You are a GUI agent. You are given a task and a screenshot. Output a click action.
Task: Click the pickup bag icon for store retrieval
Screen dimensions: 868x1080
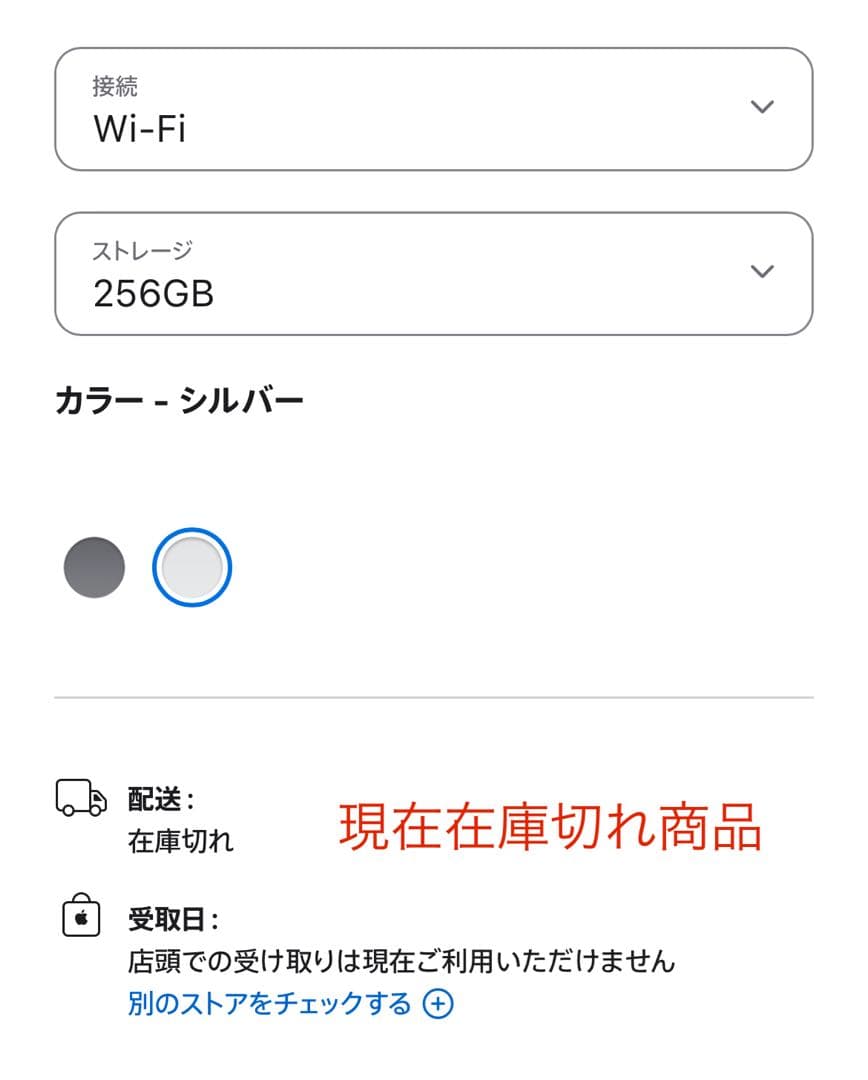[x=80, y=915]
